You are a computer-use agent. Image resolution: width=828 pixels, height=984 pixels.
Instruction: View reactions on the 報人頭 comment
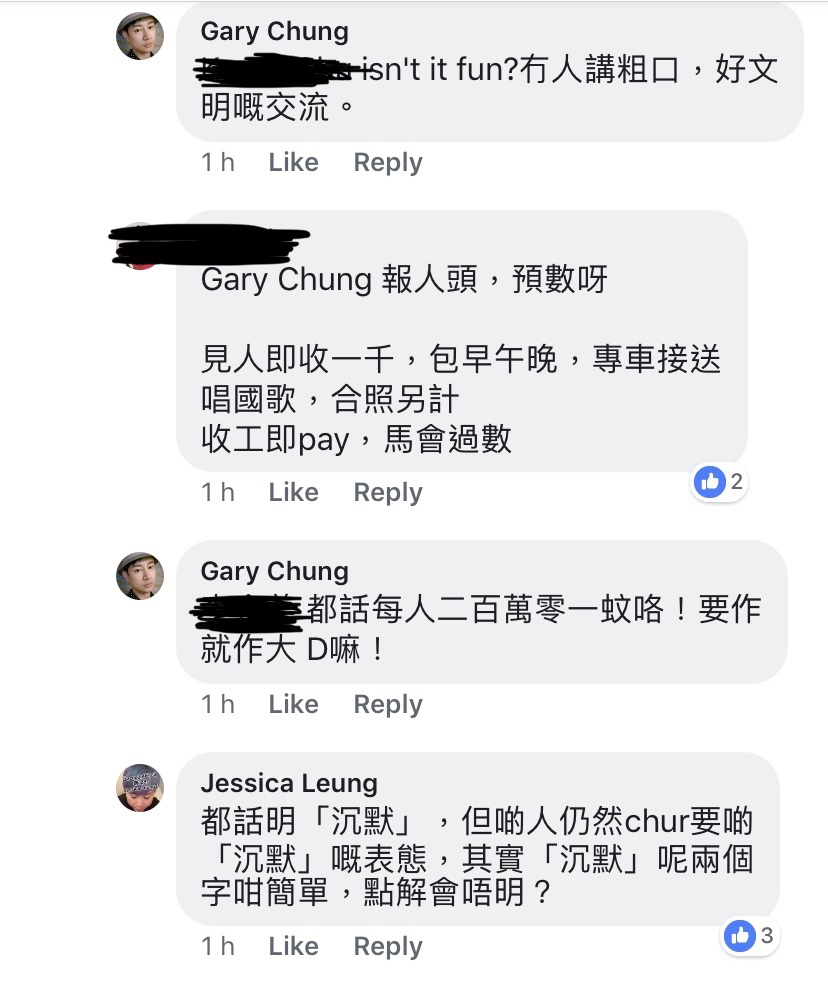(x=720, y=482)
